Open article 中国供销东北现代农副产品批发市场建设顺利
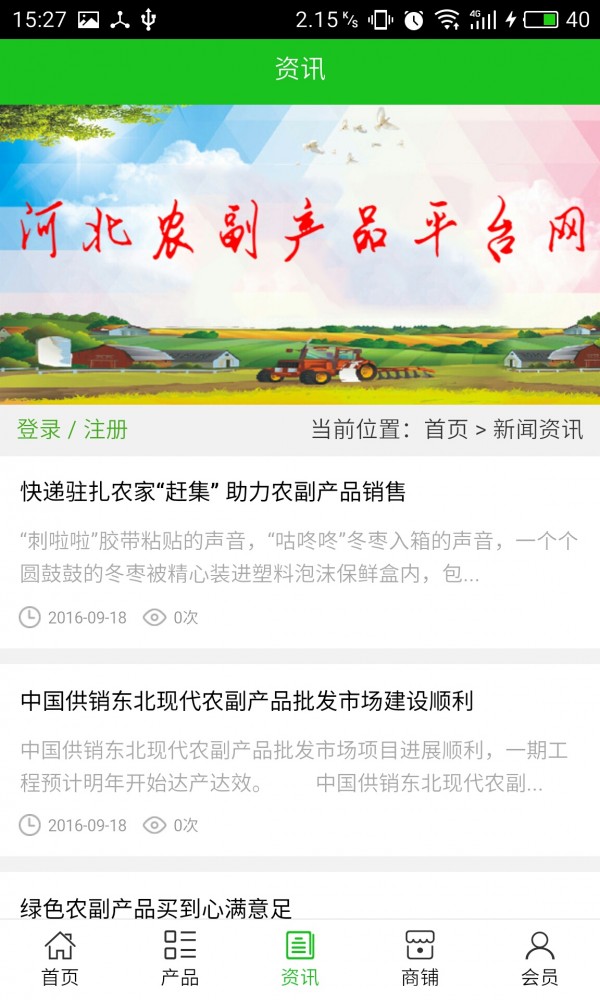600x1000 pixels. 246,701
